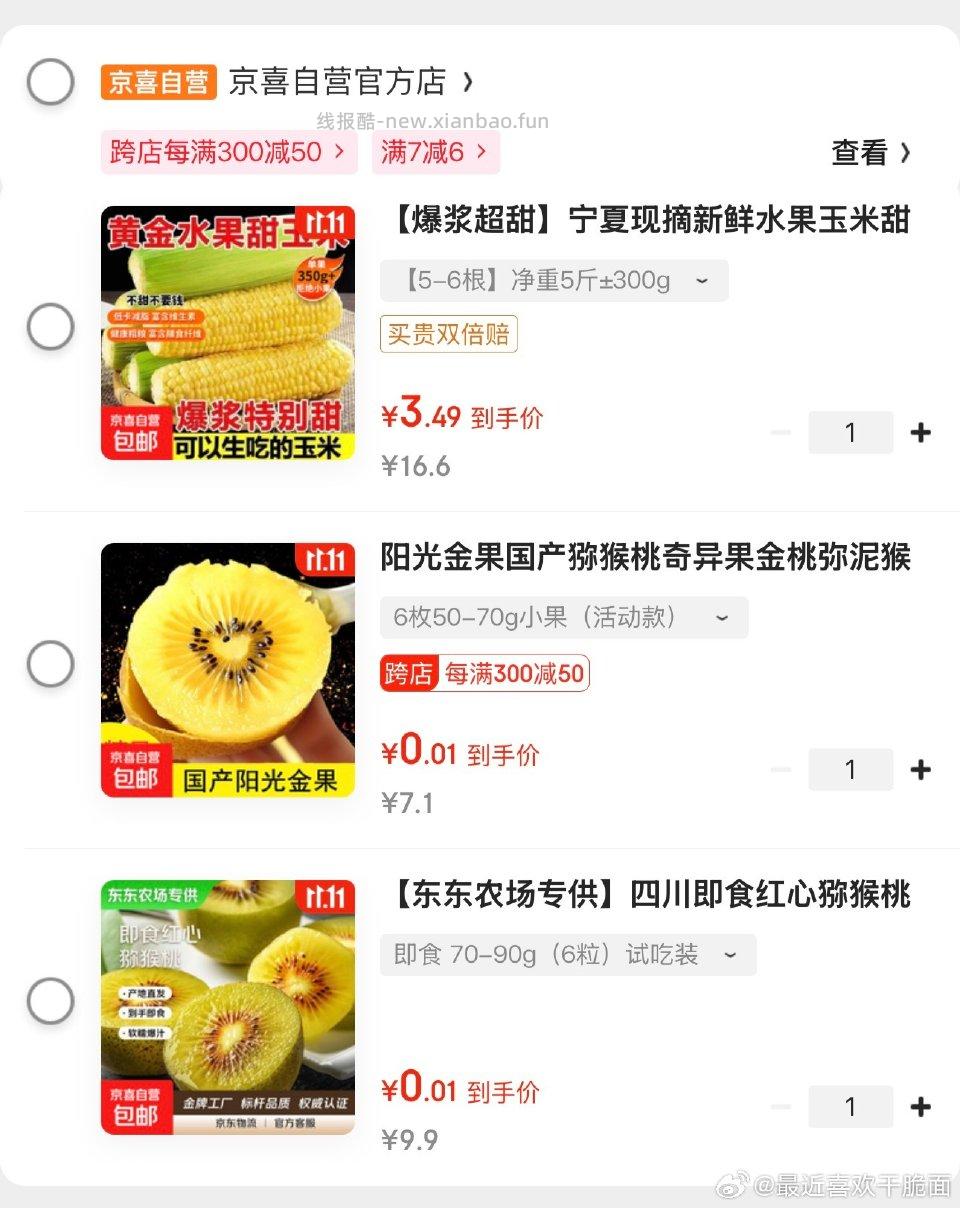
Task: Expand the kiwi spec selector 6枚50-70g小果
Action: 565,617
